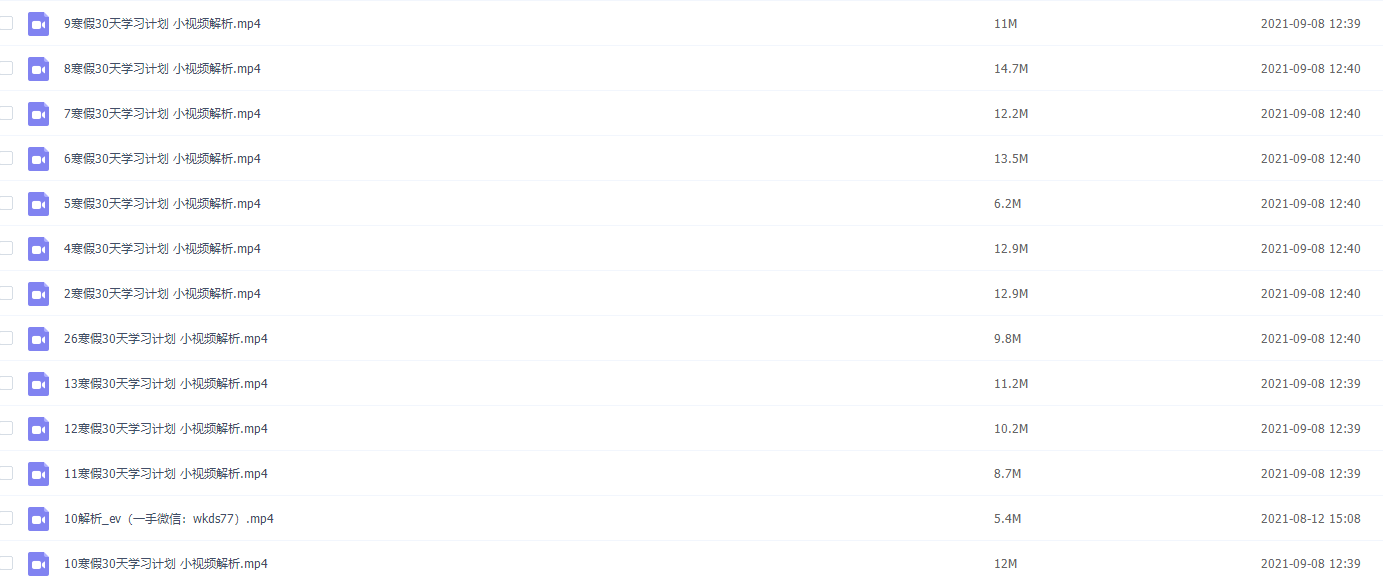Open 2寒假30天学习计划 小视频解析.mp4
The width and height of the screenshot is (1383, 581).
tap(162, 294)
